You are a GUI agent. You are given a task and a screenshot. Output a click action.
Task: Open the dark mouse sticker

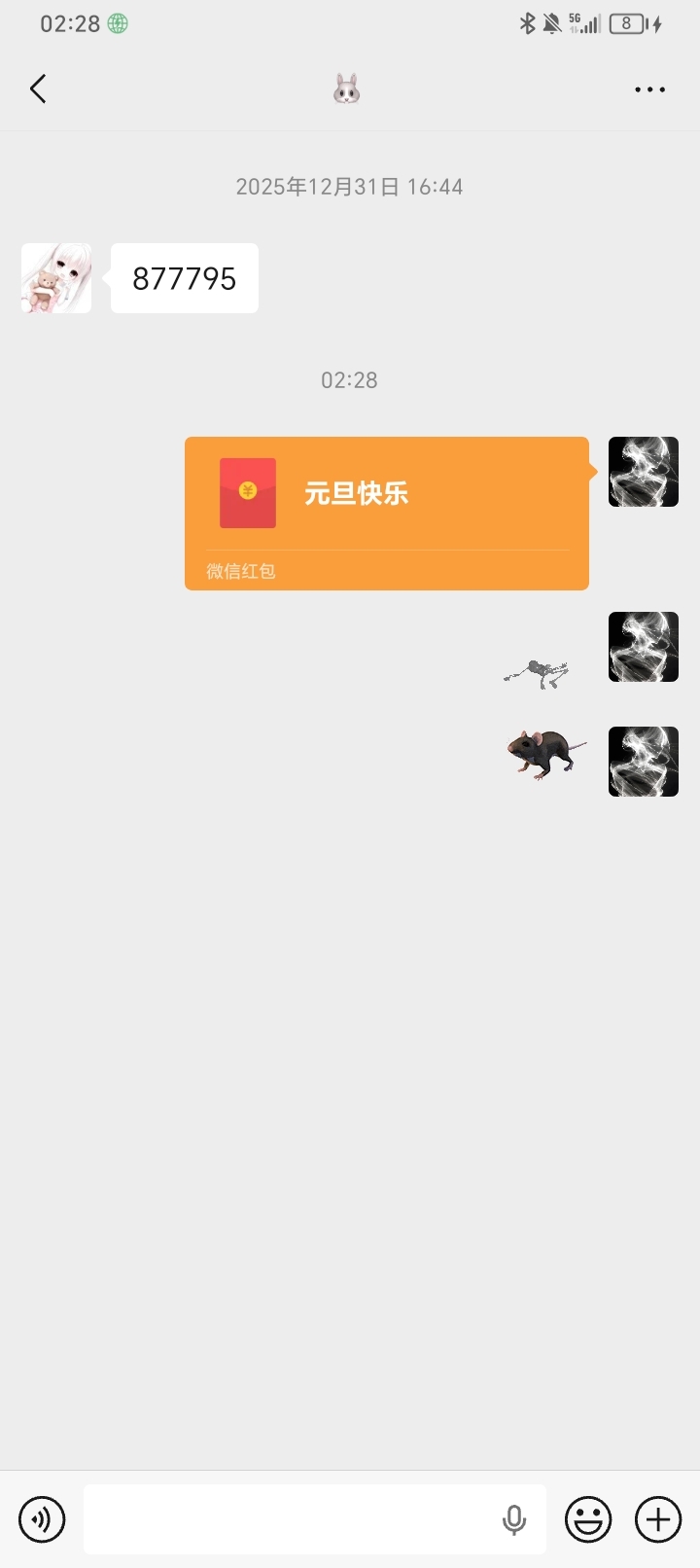point(545,754)
